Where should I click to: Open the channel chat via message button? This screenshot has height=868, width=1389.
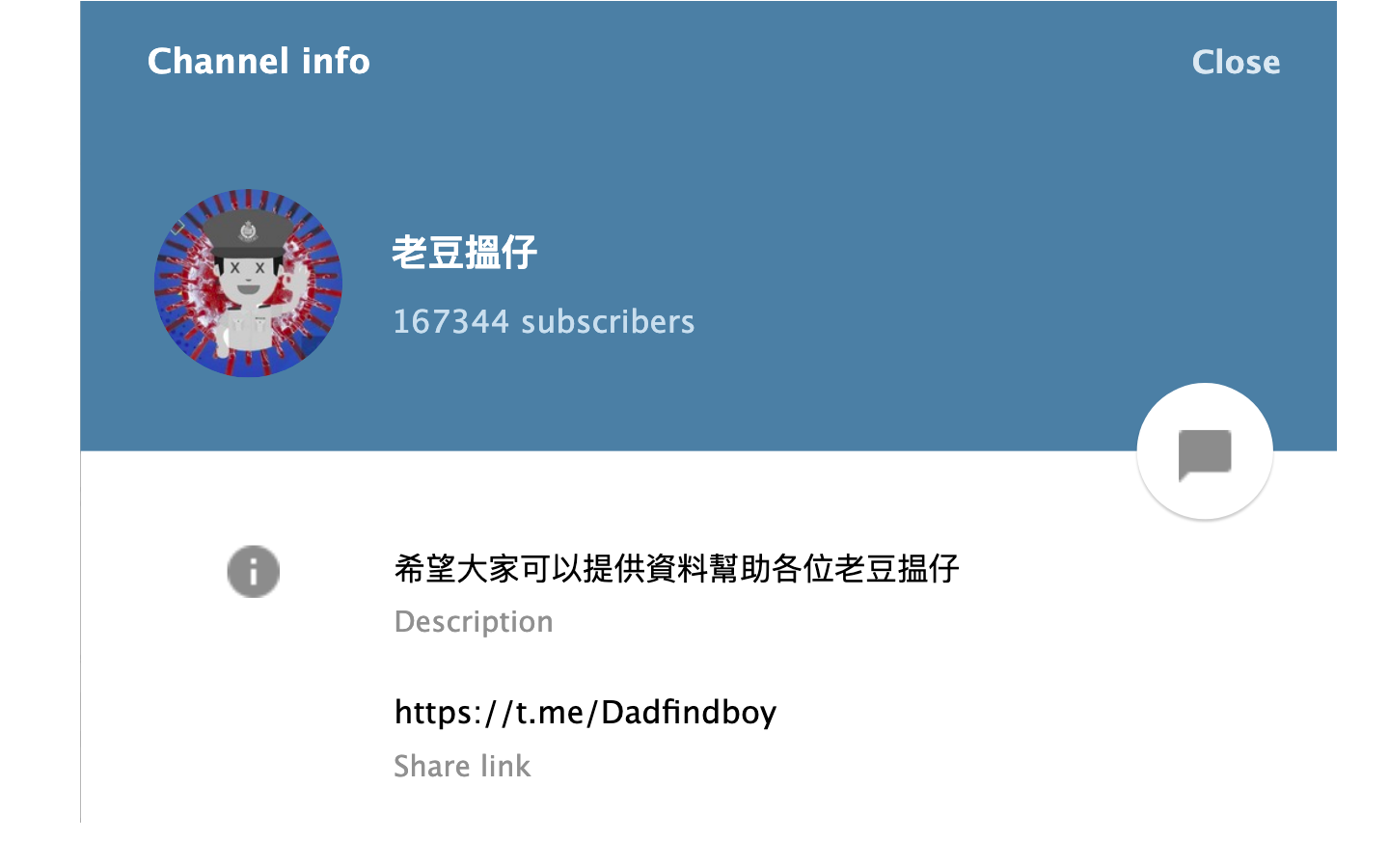click(x=1204, y=452)
